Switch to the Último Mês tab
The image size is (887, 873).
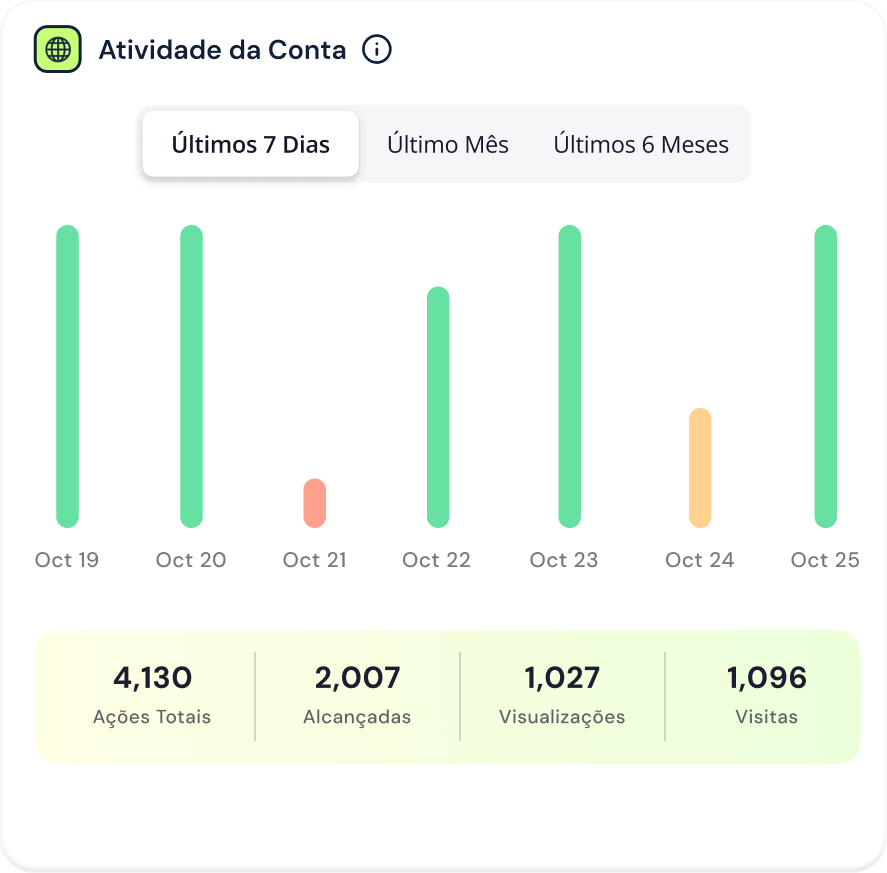tap(448, 144)
